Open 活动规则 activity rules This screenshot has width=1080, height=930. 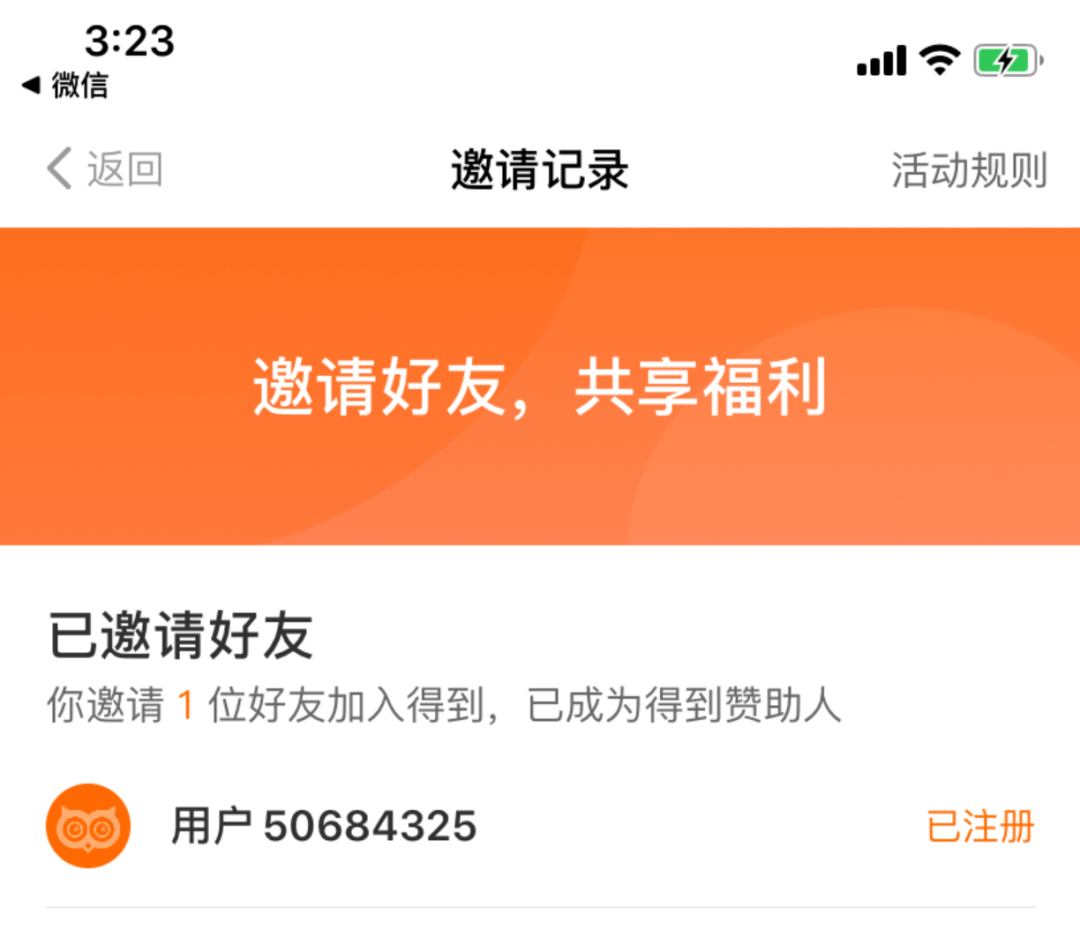point(968,170)
